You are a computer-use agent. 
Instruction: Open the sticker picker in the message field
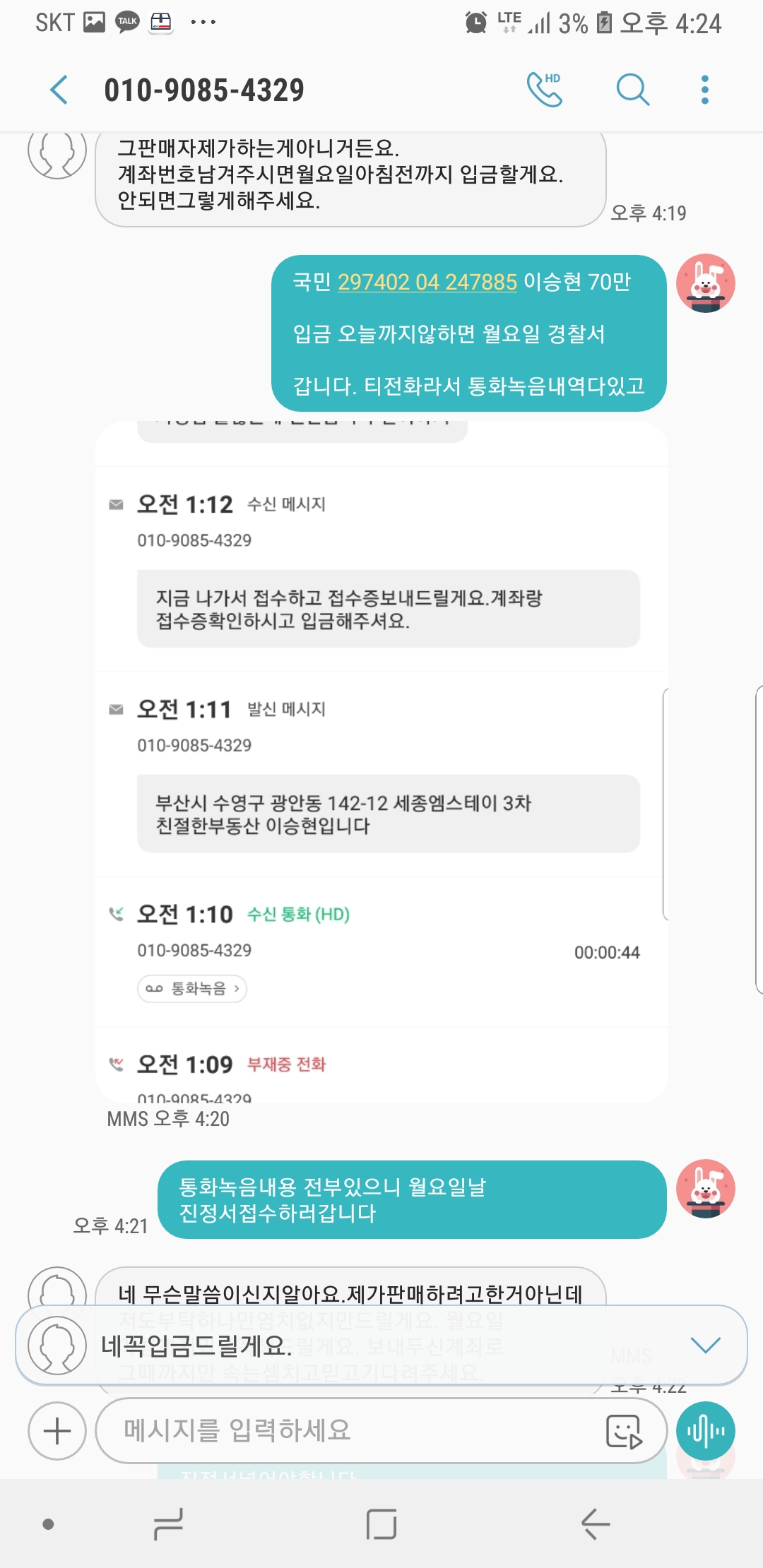(x=624, y=1432)
